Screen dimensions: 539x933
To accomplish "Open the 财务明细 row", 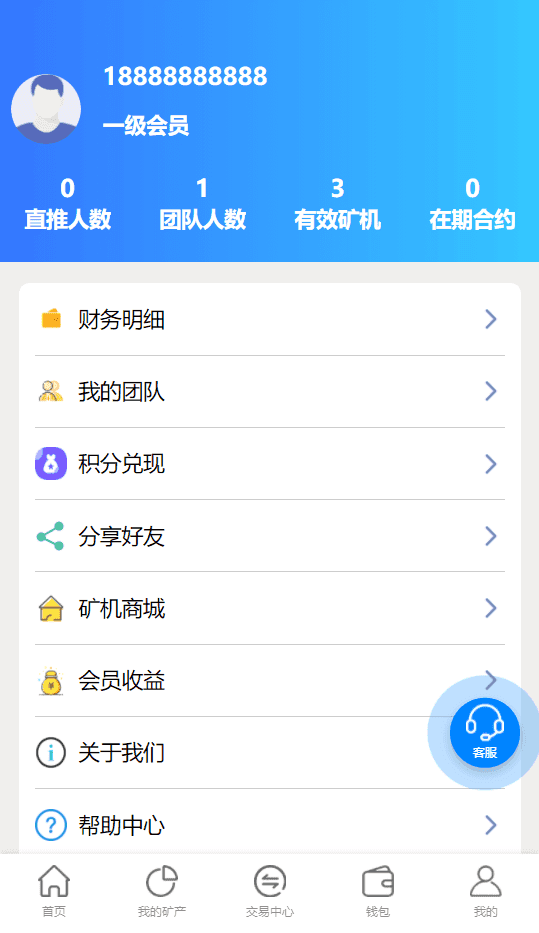I will click(270, 320).
